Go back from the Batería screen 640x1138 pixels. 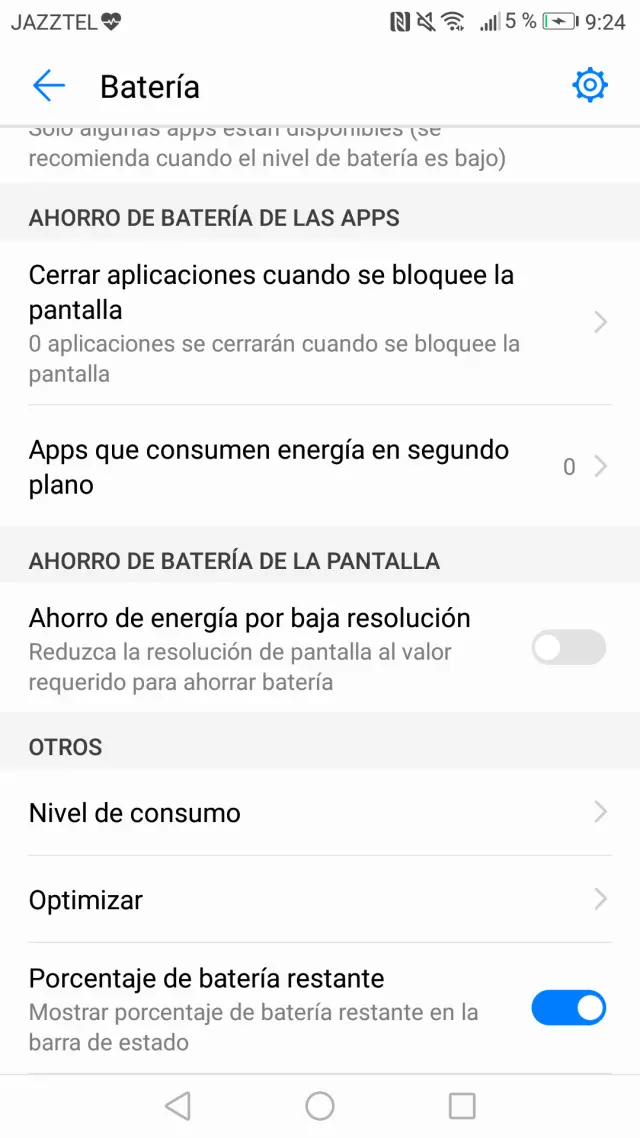[48, 87]
